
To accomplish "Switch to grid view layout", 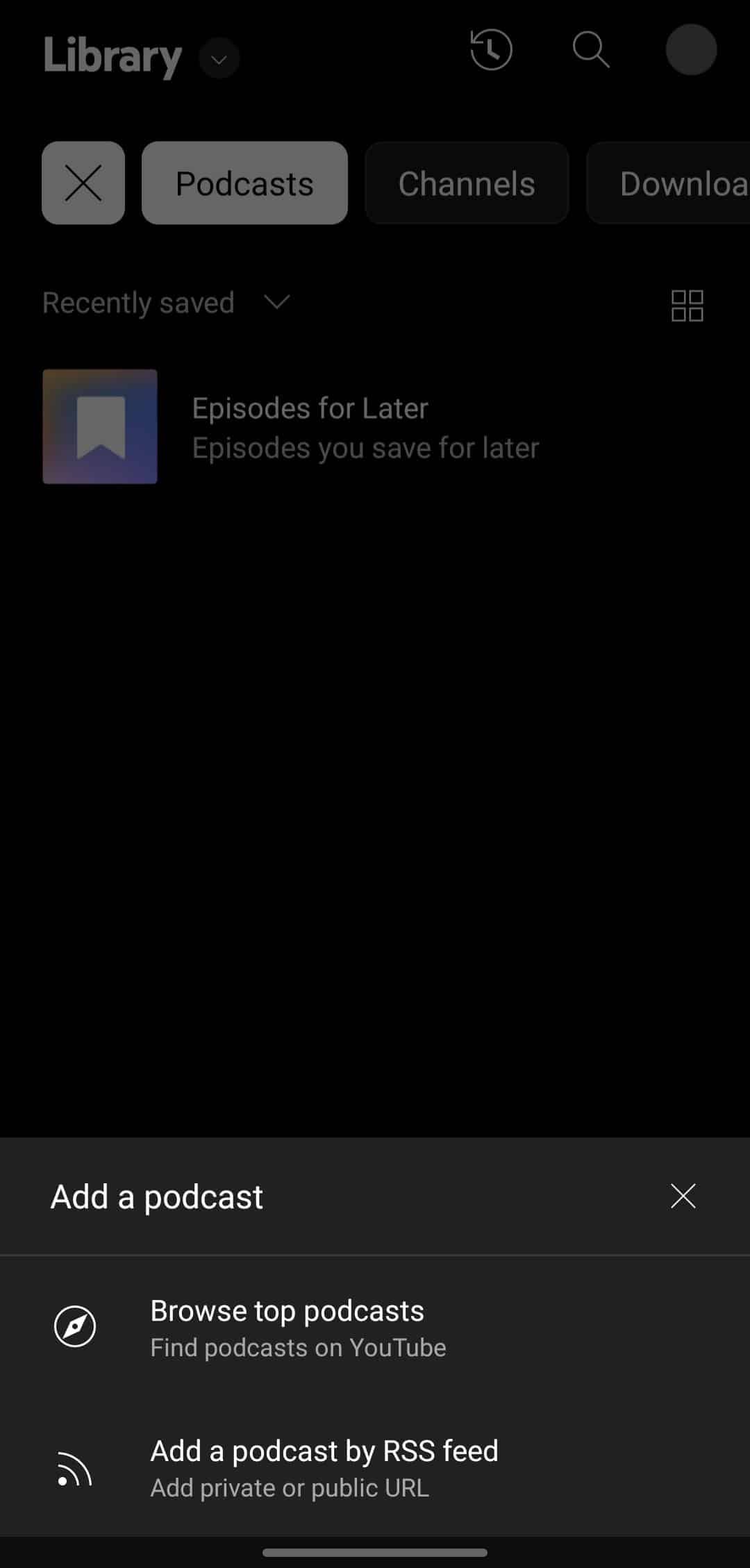I will pyautogui.click(x=687, y=306).
